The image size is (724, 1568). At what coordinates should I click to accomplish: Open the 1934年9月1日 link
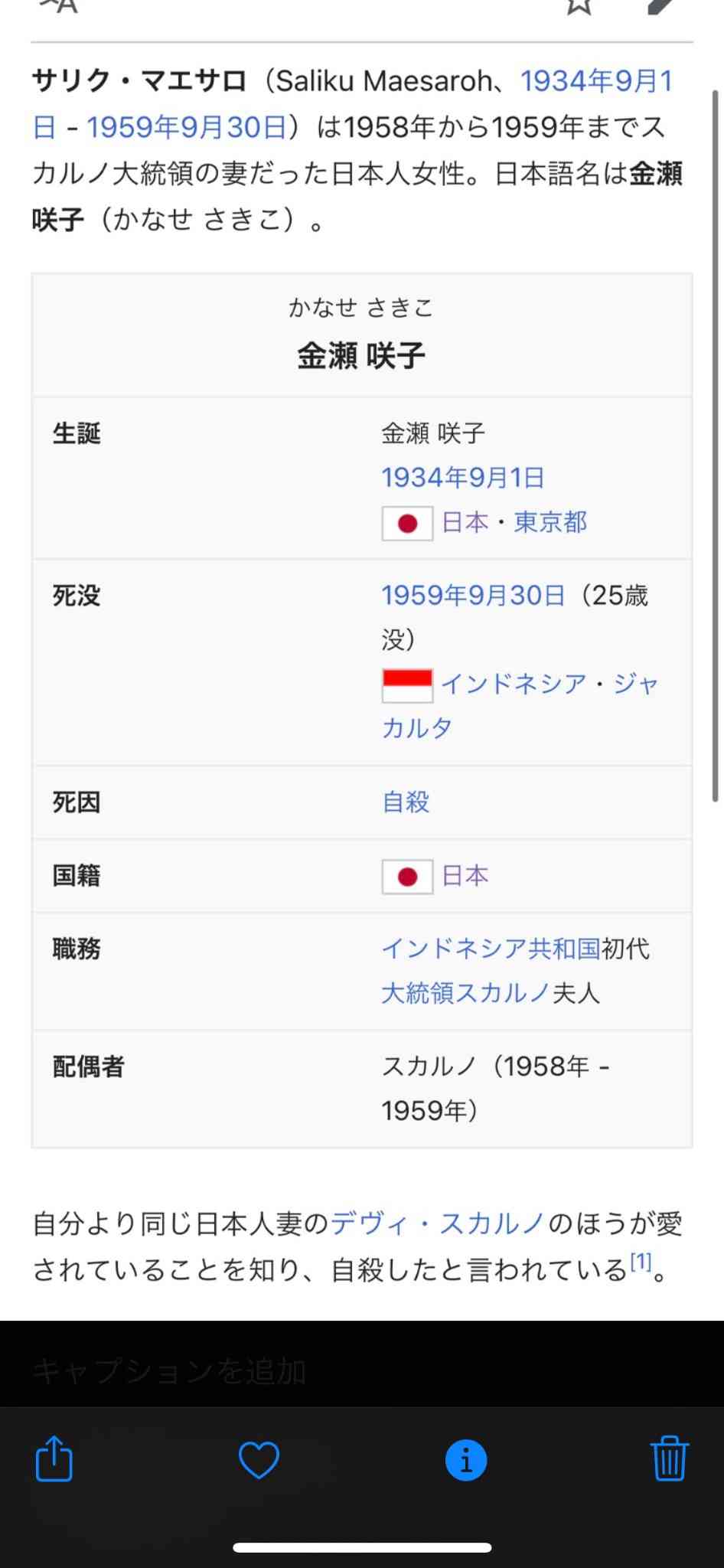462,476
